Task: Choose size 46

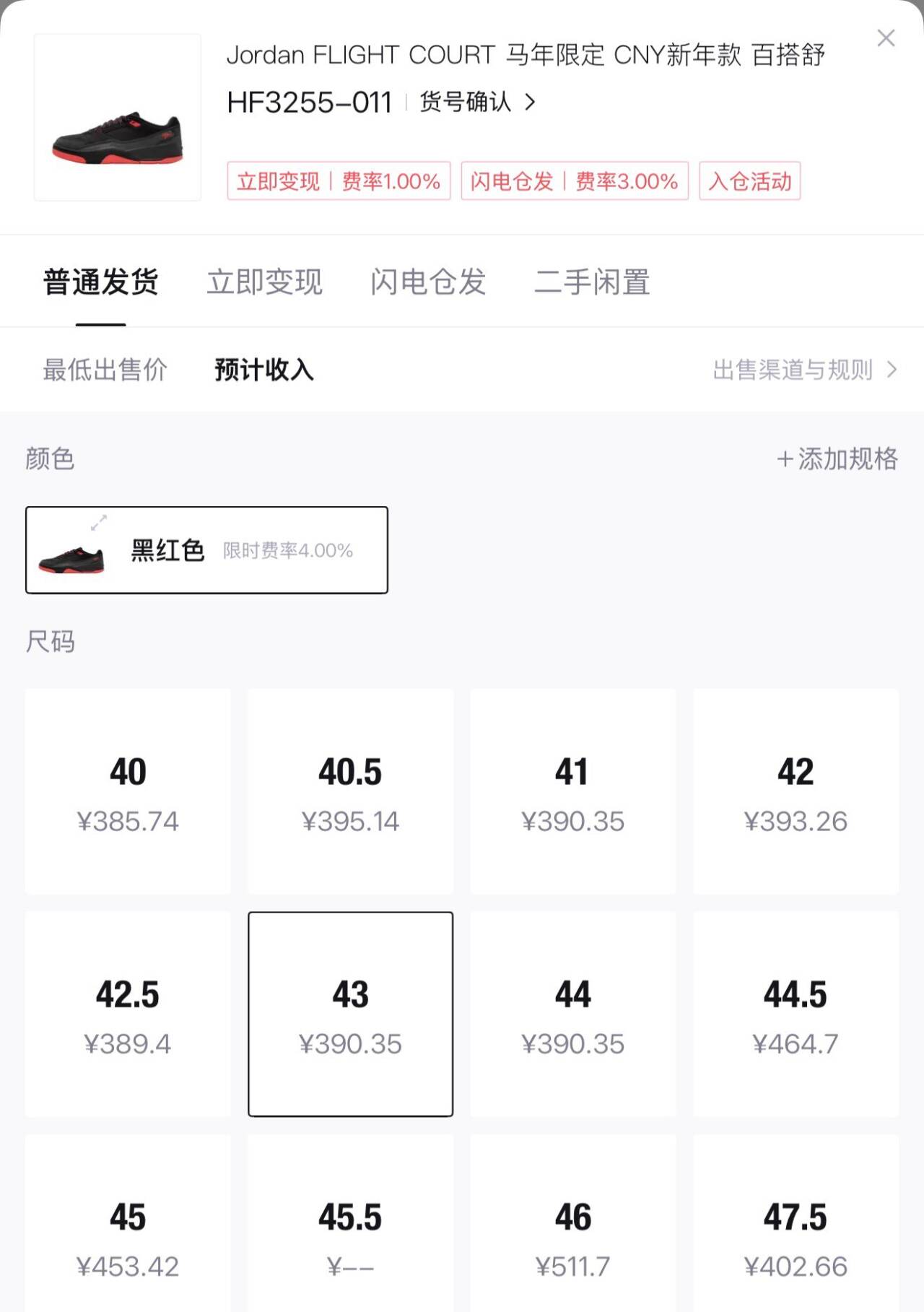Action: 572,1236
